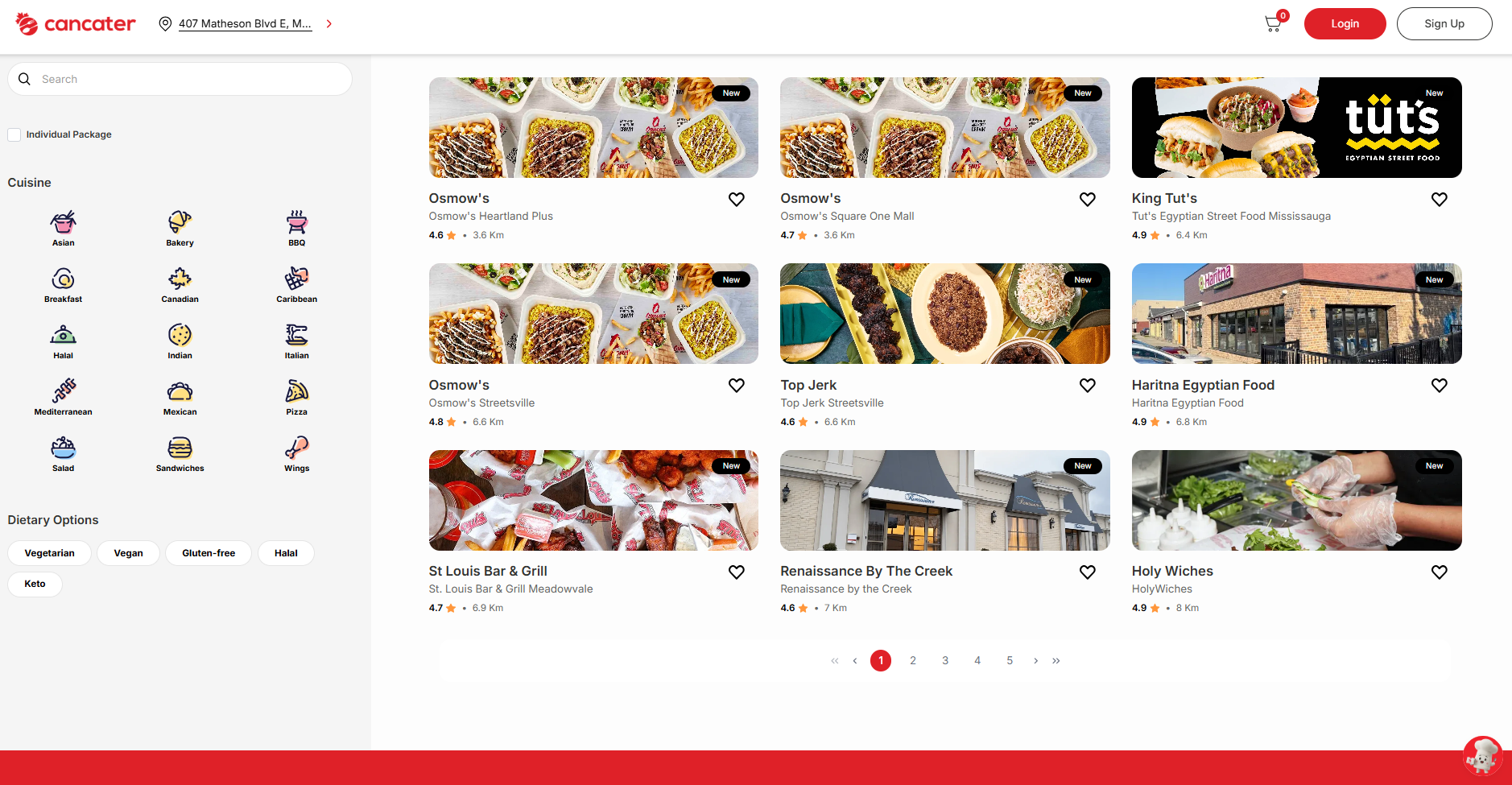Open the shopping cart
The width and height of the screenshot is (1512, 785).
[x=1274, y=23]
